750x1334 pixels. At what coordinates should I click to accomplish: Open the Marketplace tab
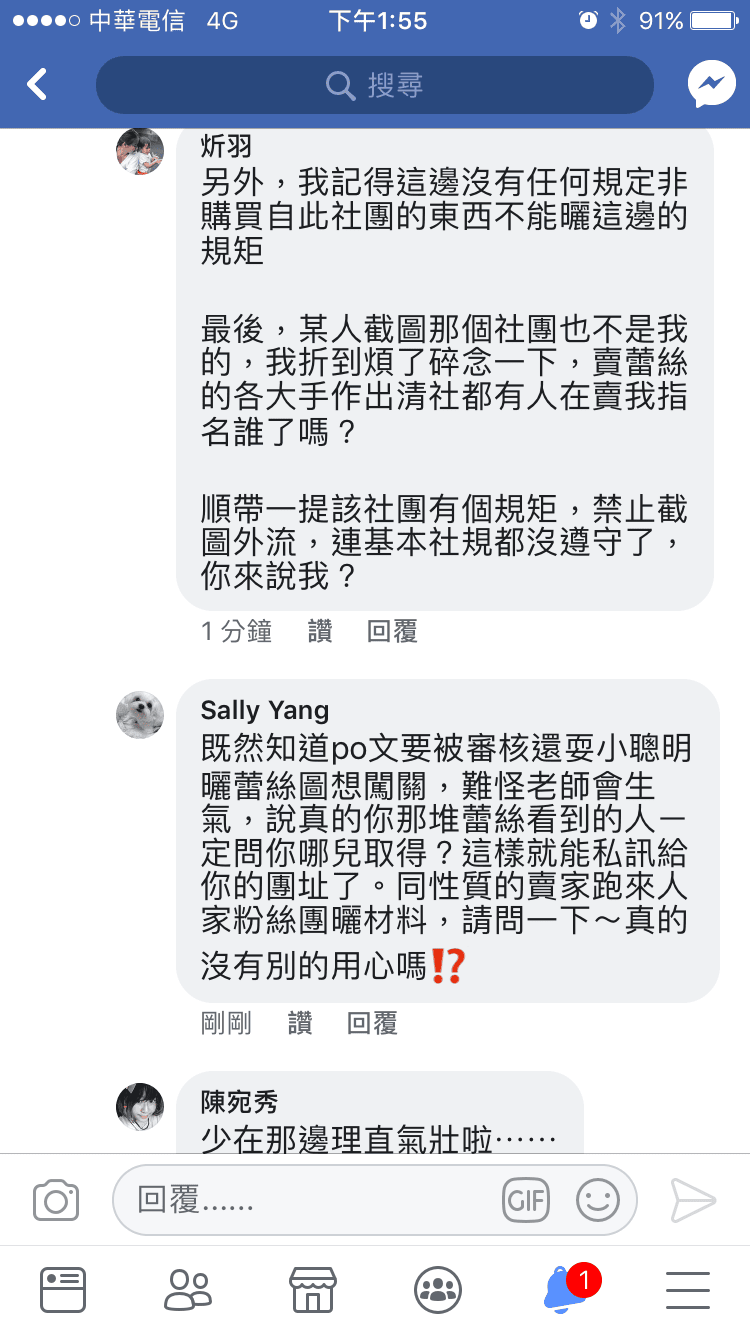[x=312, y=1290]
